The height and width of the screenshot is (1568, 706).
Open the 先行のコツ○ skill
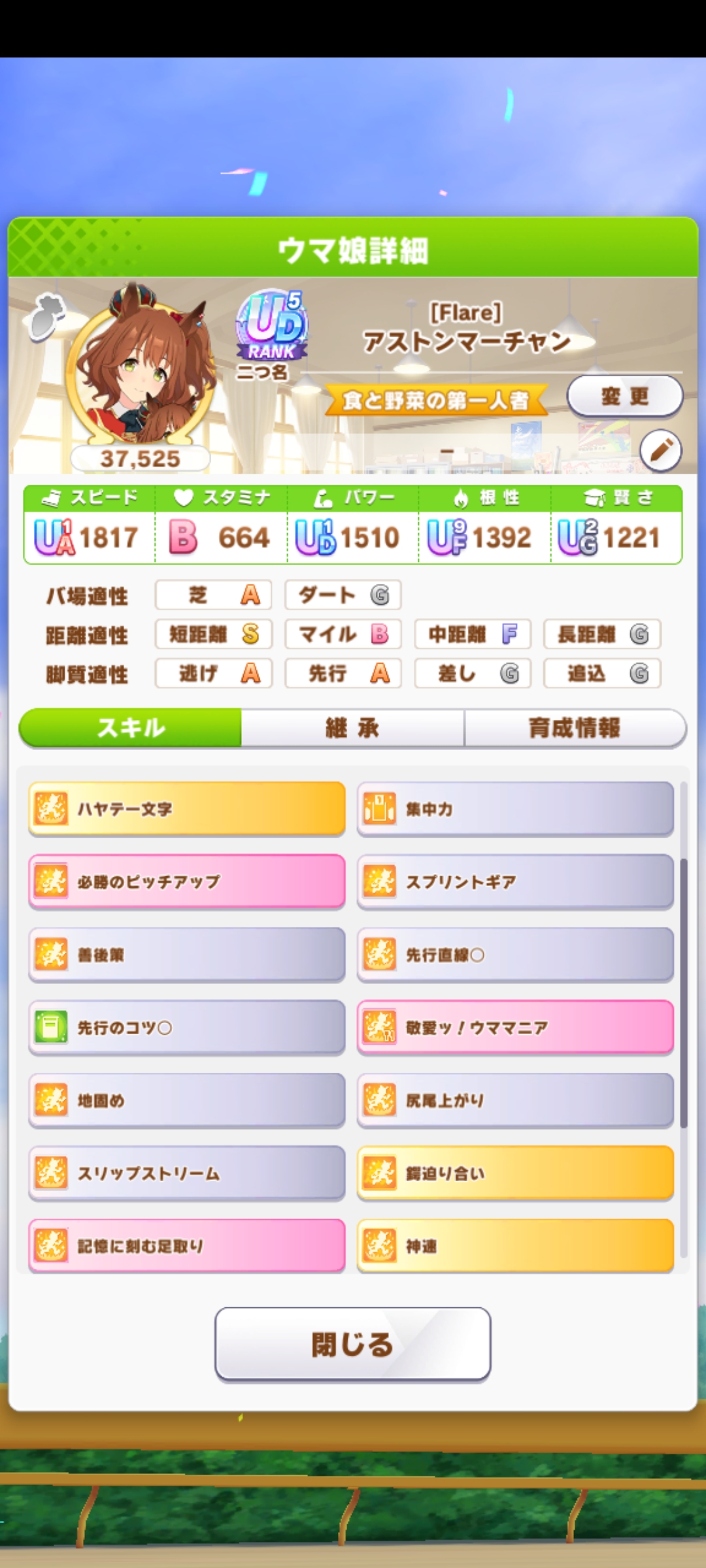(187, 1028)
